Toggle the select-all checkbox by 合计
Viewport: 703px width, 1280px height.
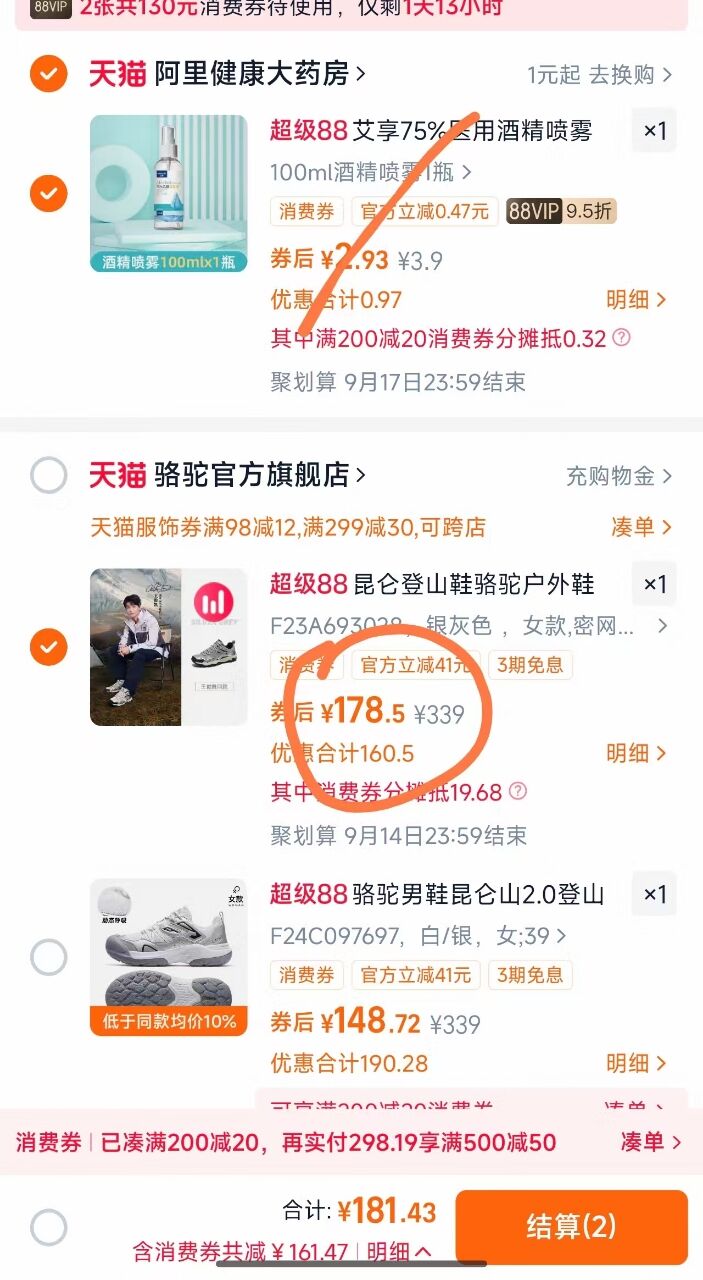(48, 1227)
